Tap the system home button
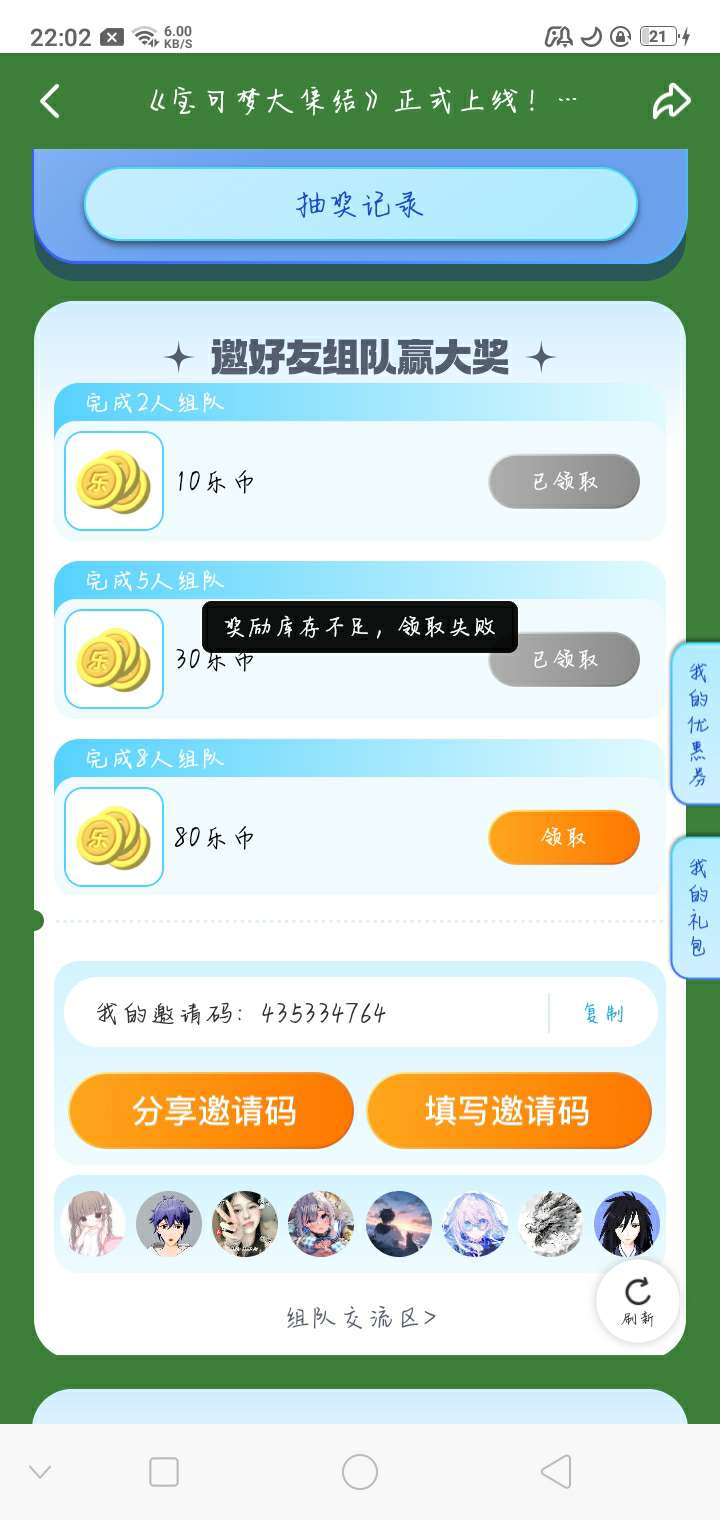 360,1472
